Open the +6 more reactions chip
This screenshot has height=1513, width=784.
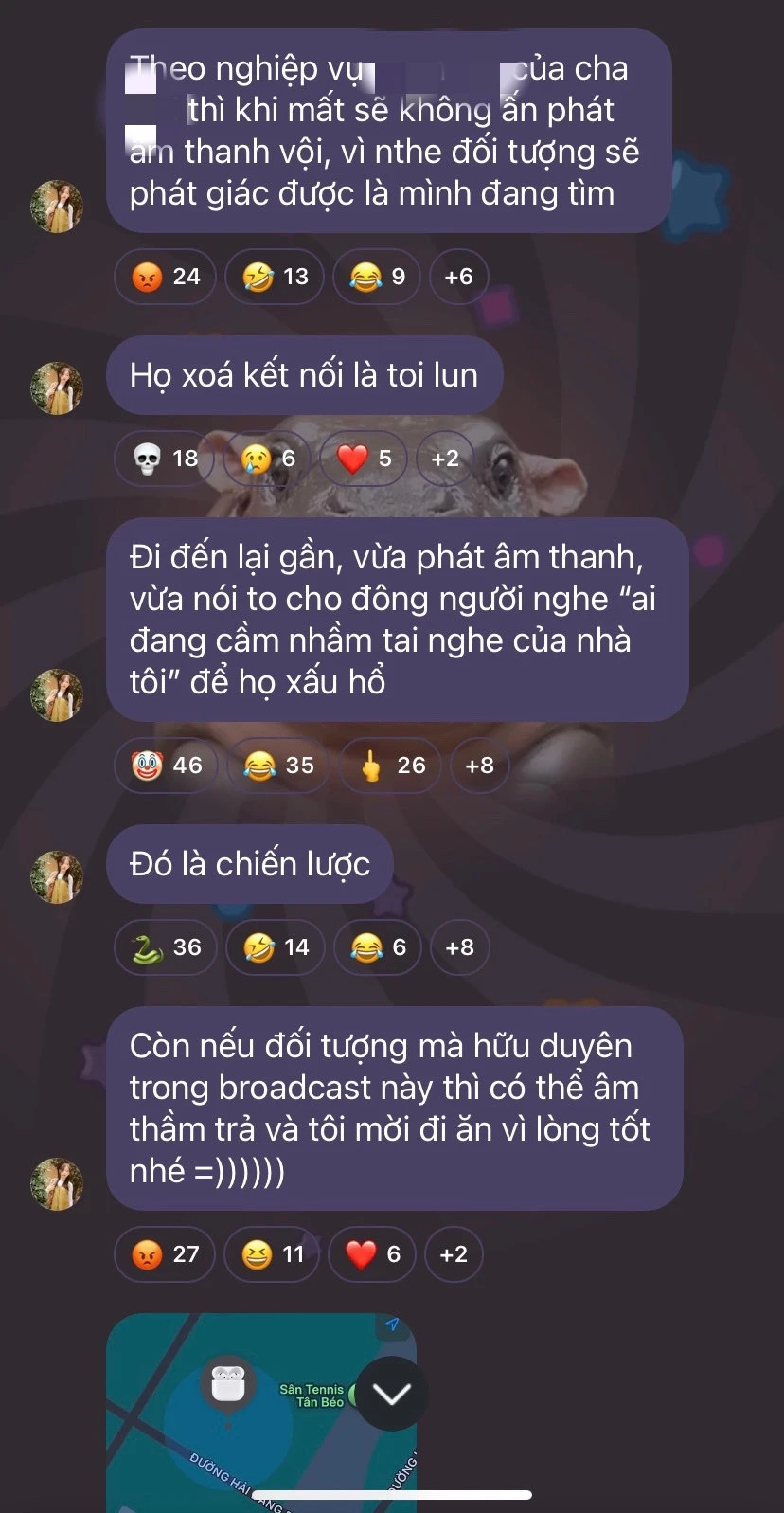(x=458, y=277)
